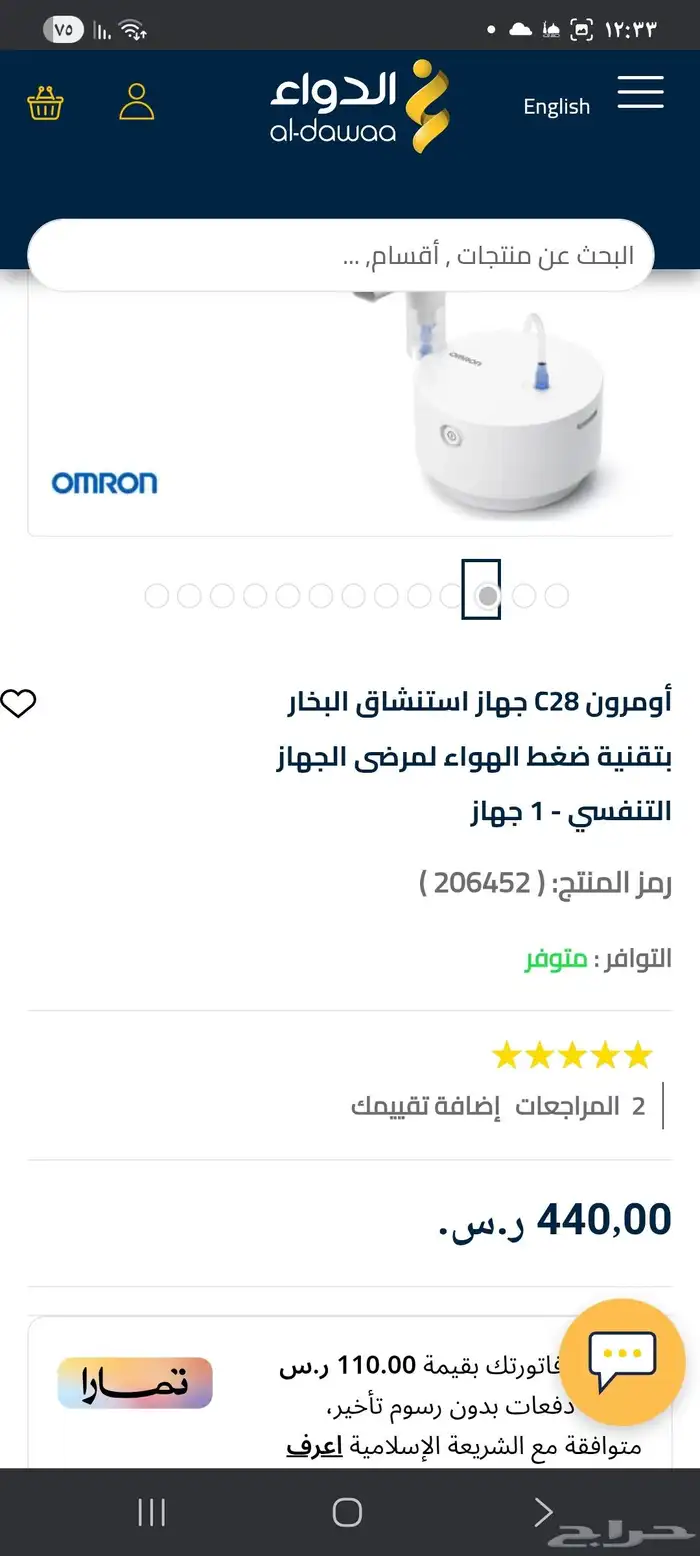
Task: Open the hamburger menu
Action: click(x=640, y=92)
